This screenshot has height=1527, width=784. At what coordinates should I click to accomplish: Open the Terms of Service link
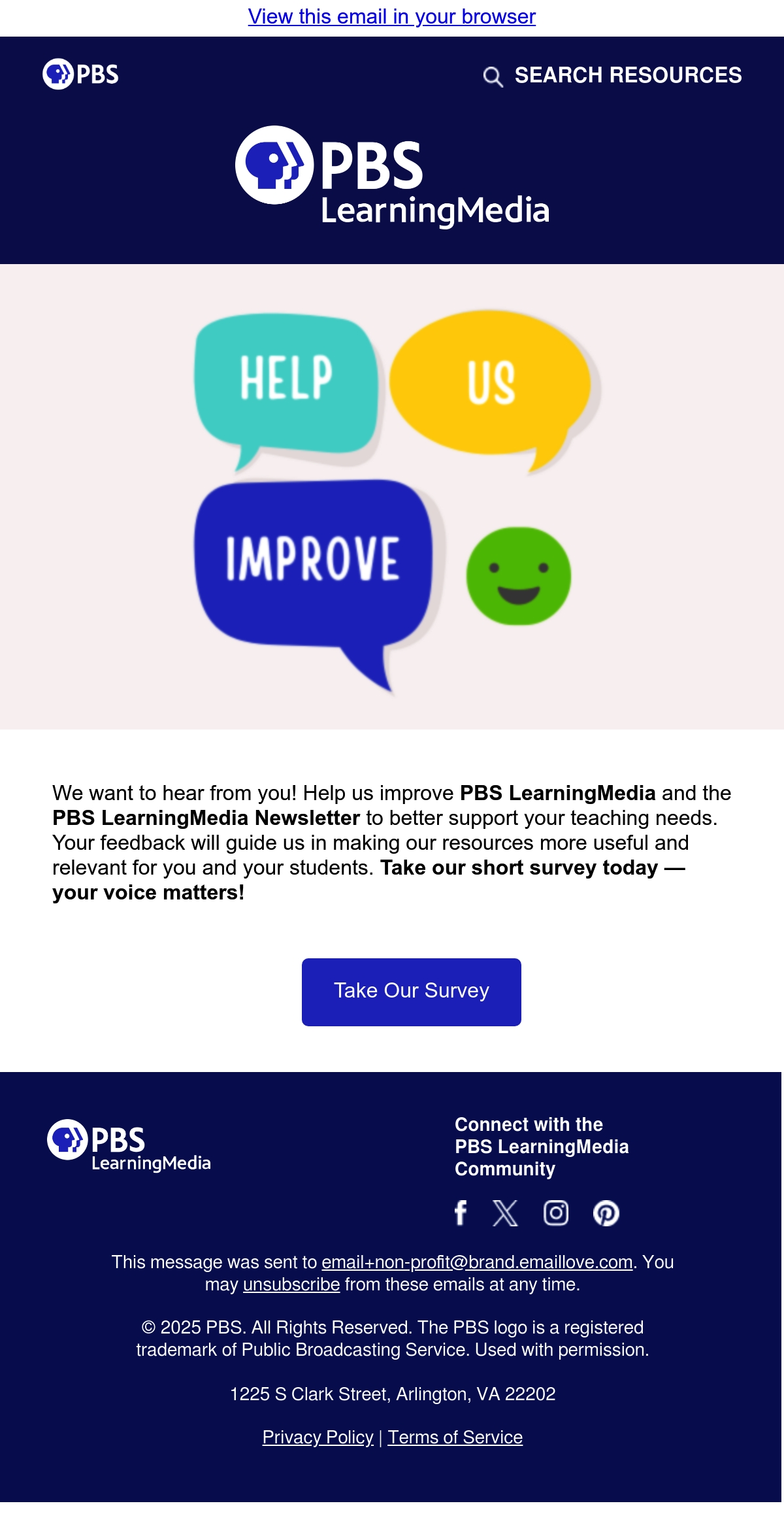(455, 1437)
